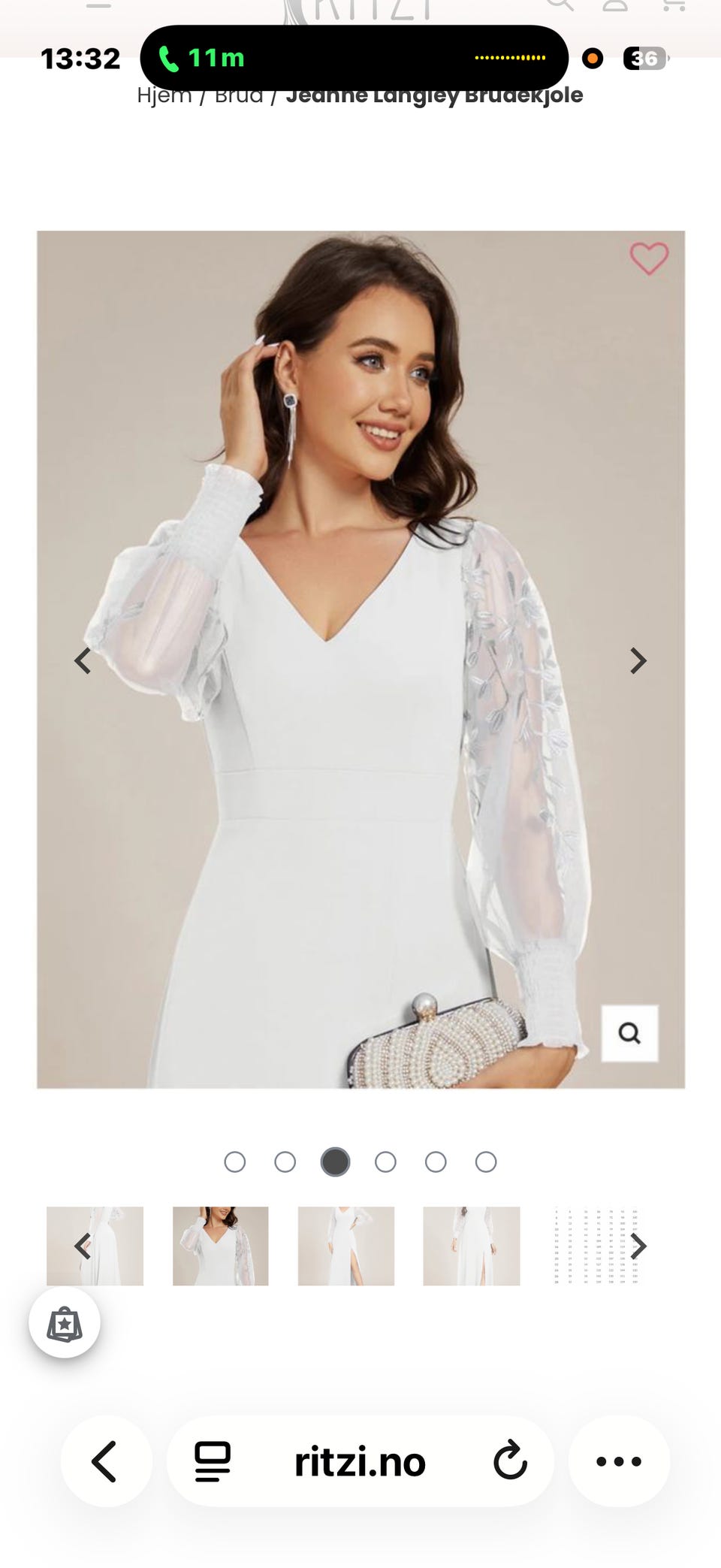
Task: Move the thumbnail strip to the right
Action: click(638, 1246)
